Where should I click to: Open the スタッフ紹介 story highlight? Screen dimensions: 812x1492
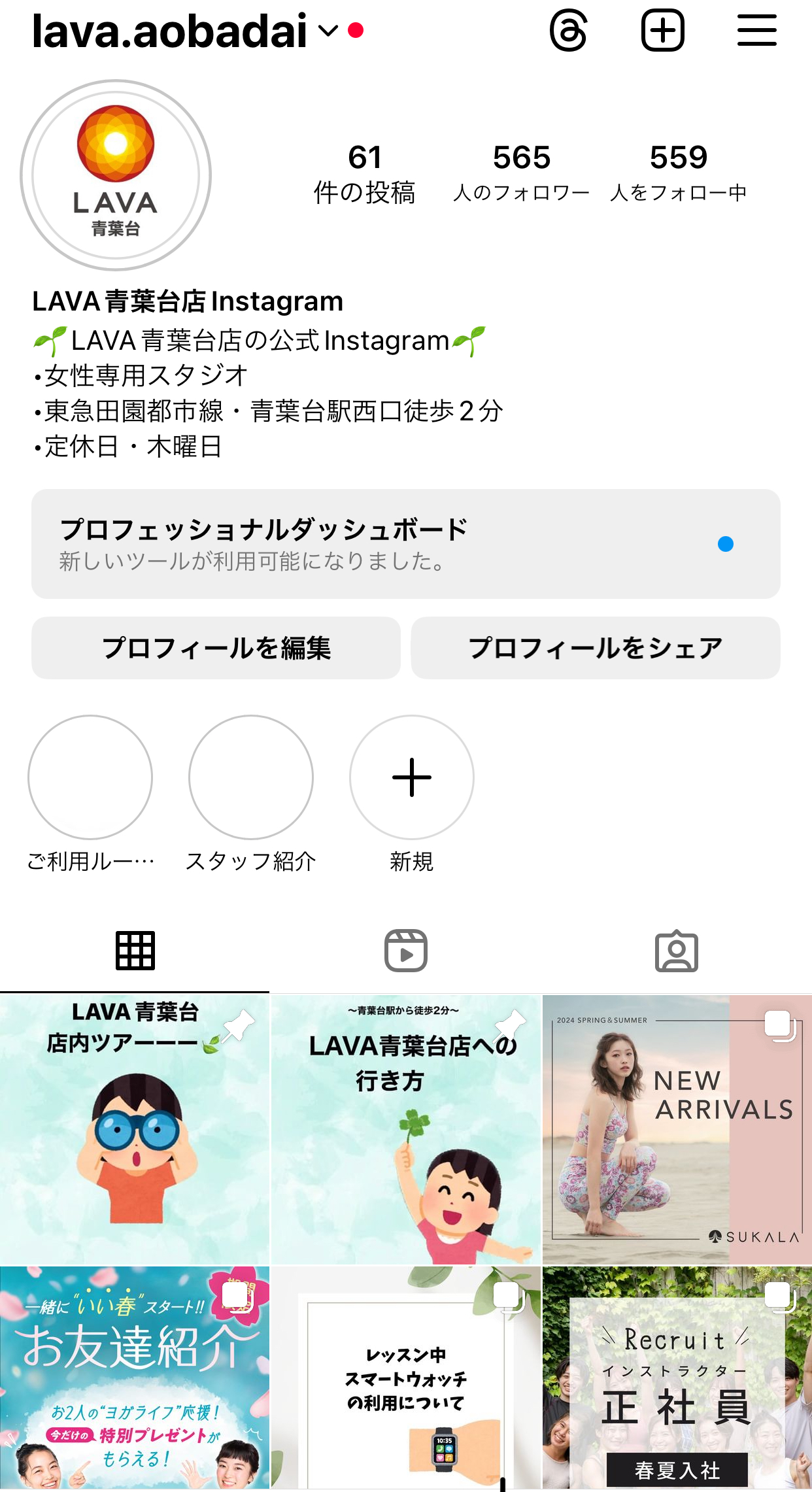click(x=251, y=777)
